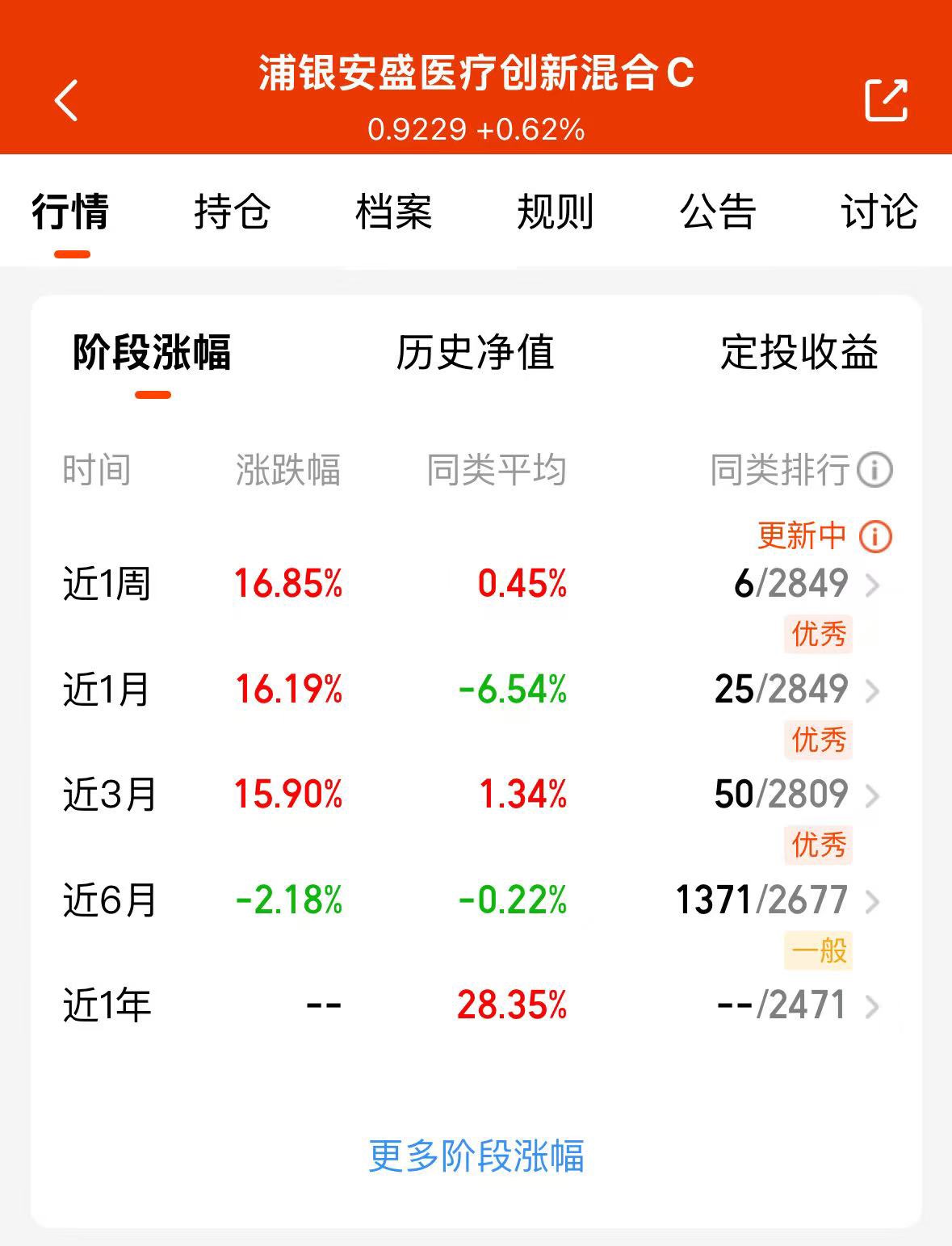The width and height of the screenshot is (952, 1246).
Task: Switch to the 规则 tab
Action: [556, 212]
